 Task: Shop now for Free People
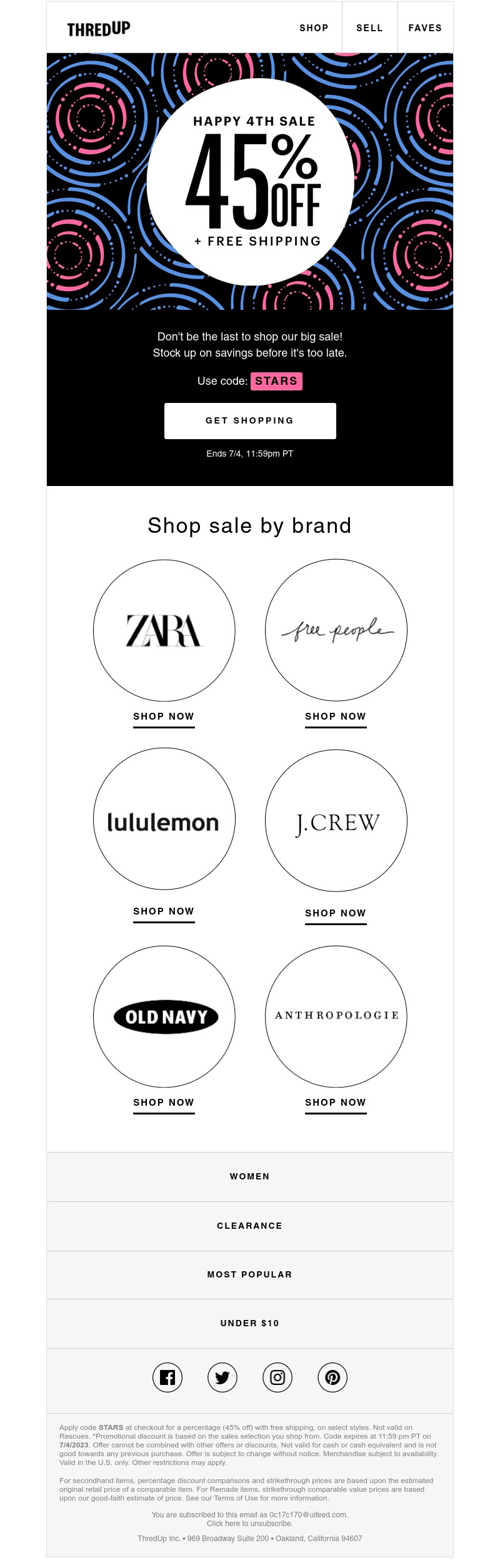[336, 717]
